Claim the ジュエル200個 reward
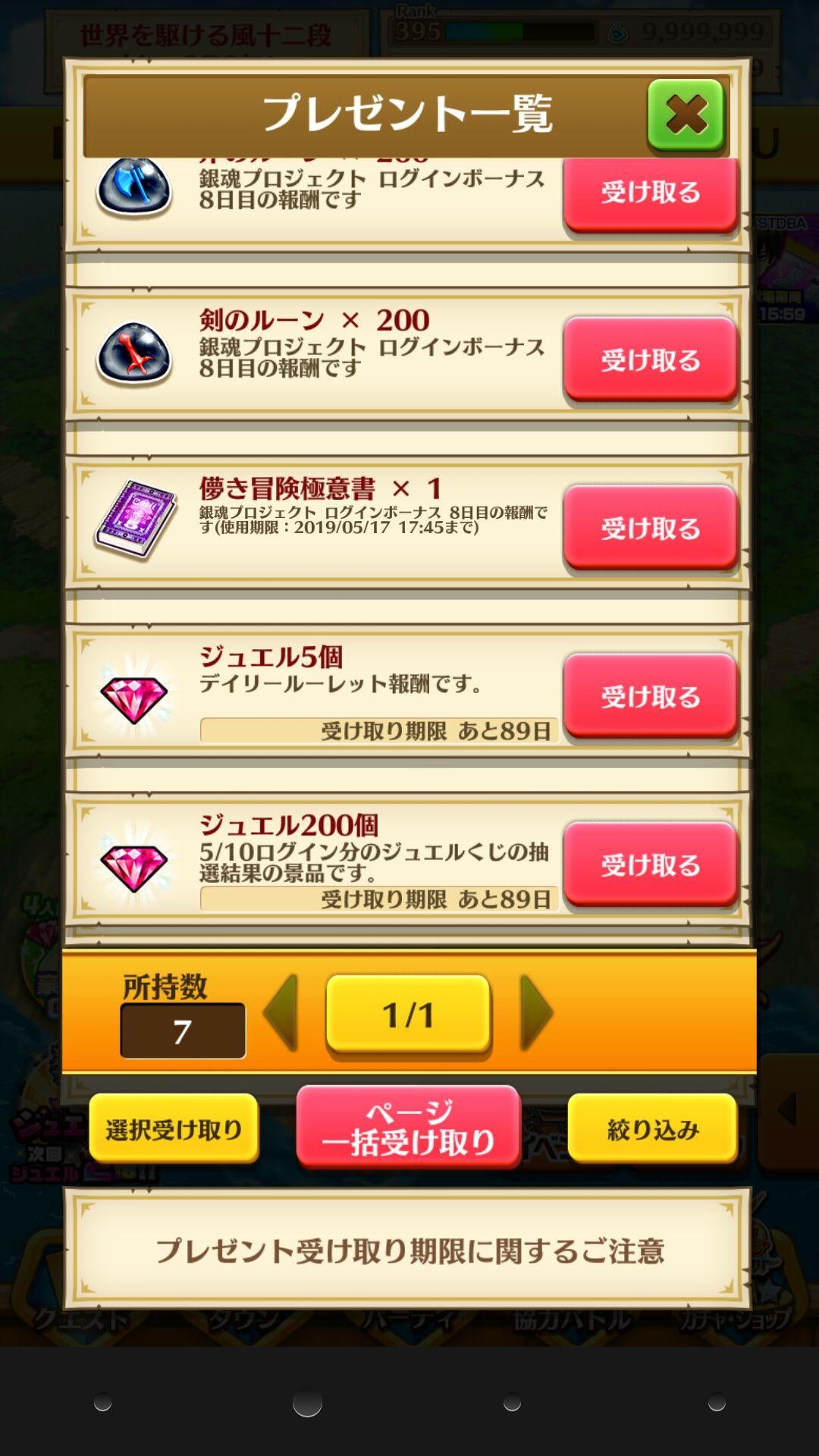This screenshot has width=819, height=1456. tap(651, 863)
